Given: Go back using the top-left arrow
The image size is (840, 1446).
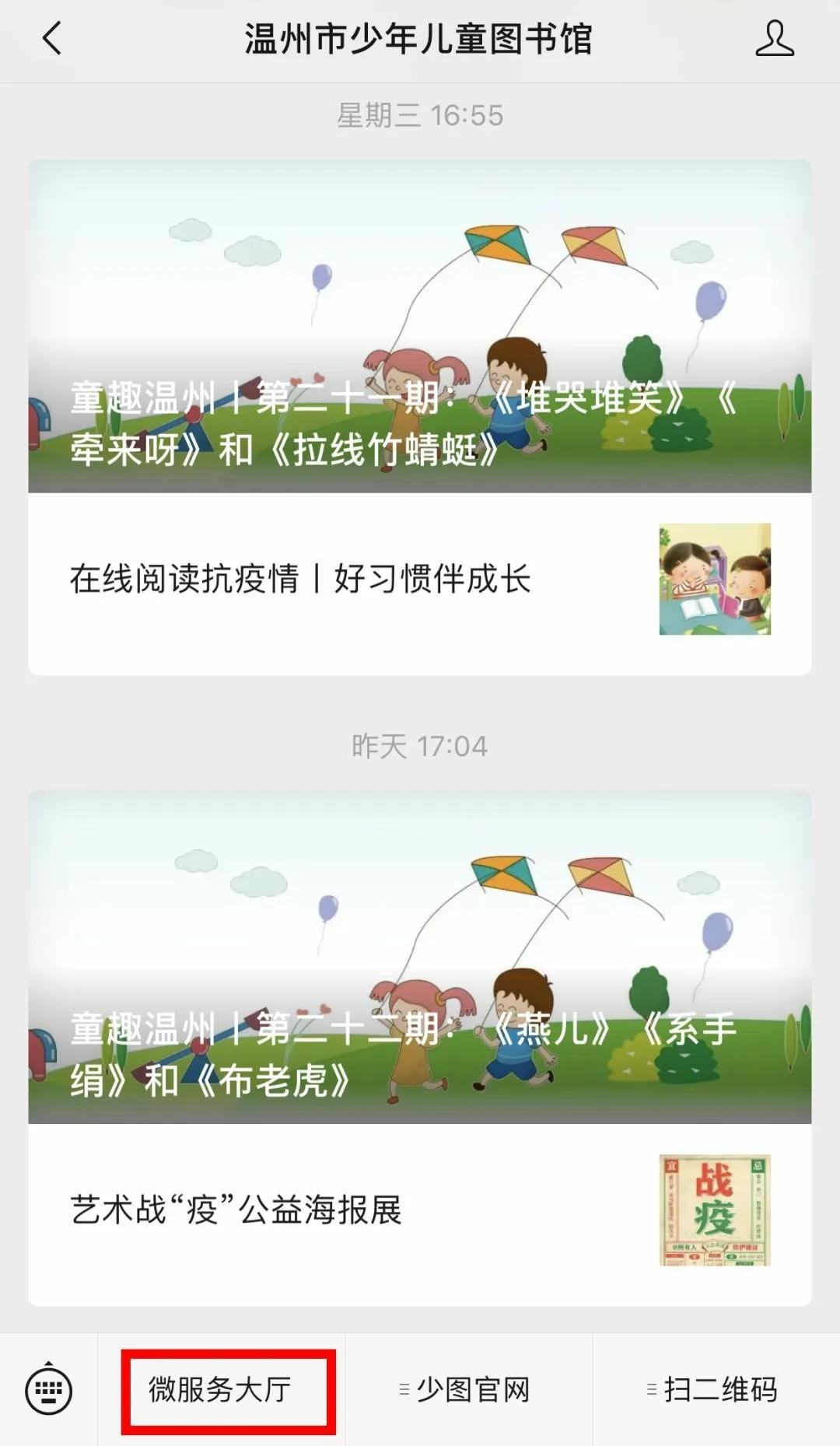Looking at the screenshot, I should (x=51, y=38).
